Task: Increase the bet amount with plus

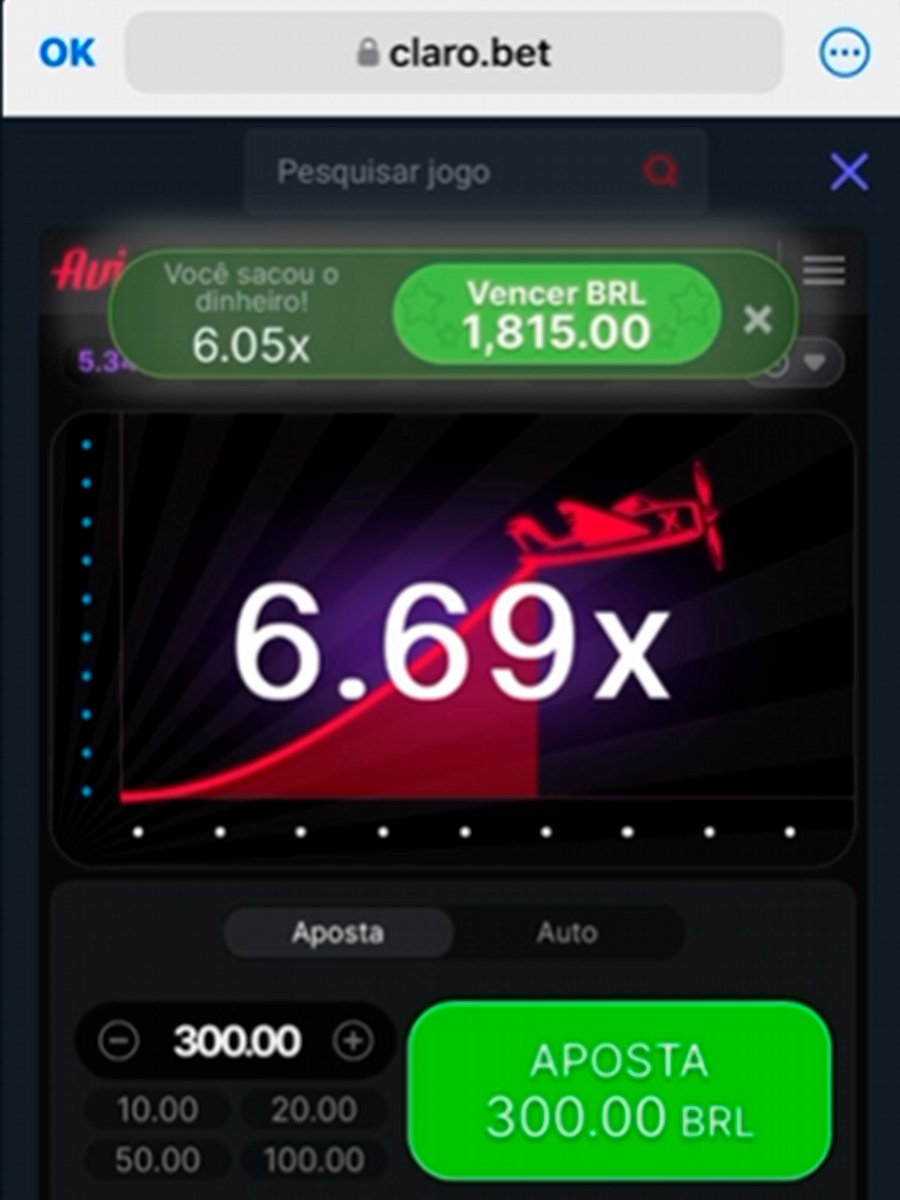Action: pos(352,1042)
